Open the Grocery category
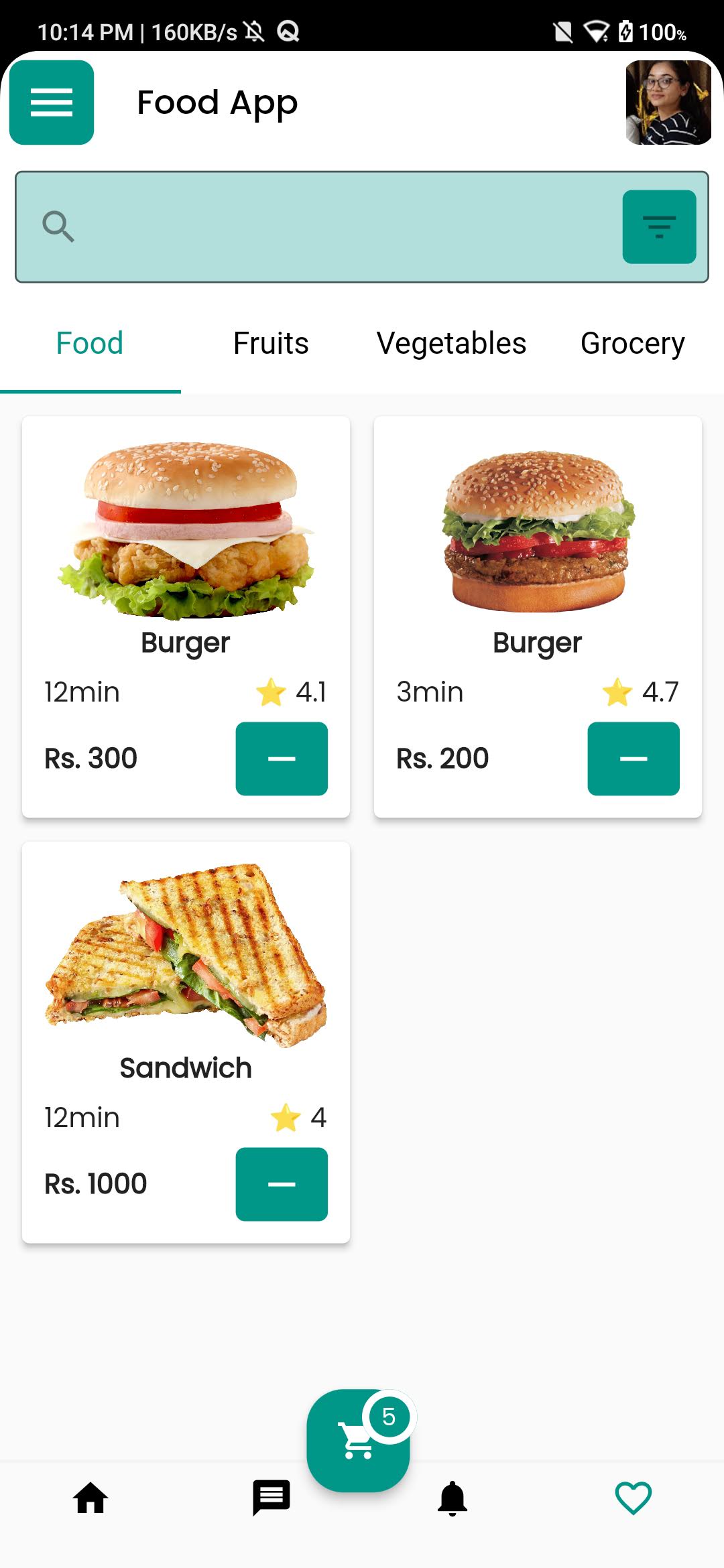The image size is (724, 1568). [x=632, y=342]
